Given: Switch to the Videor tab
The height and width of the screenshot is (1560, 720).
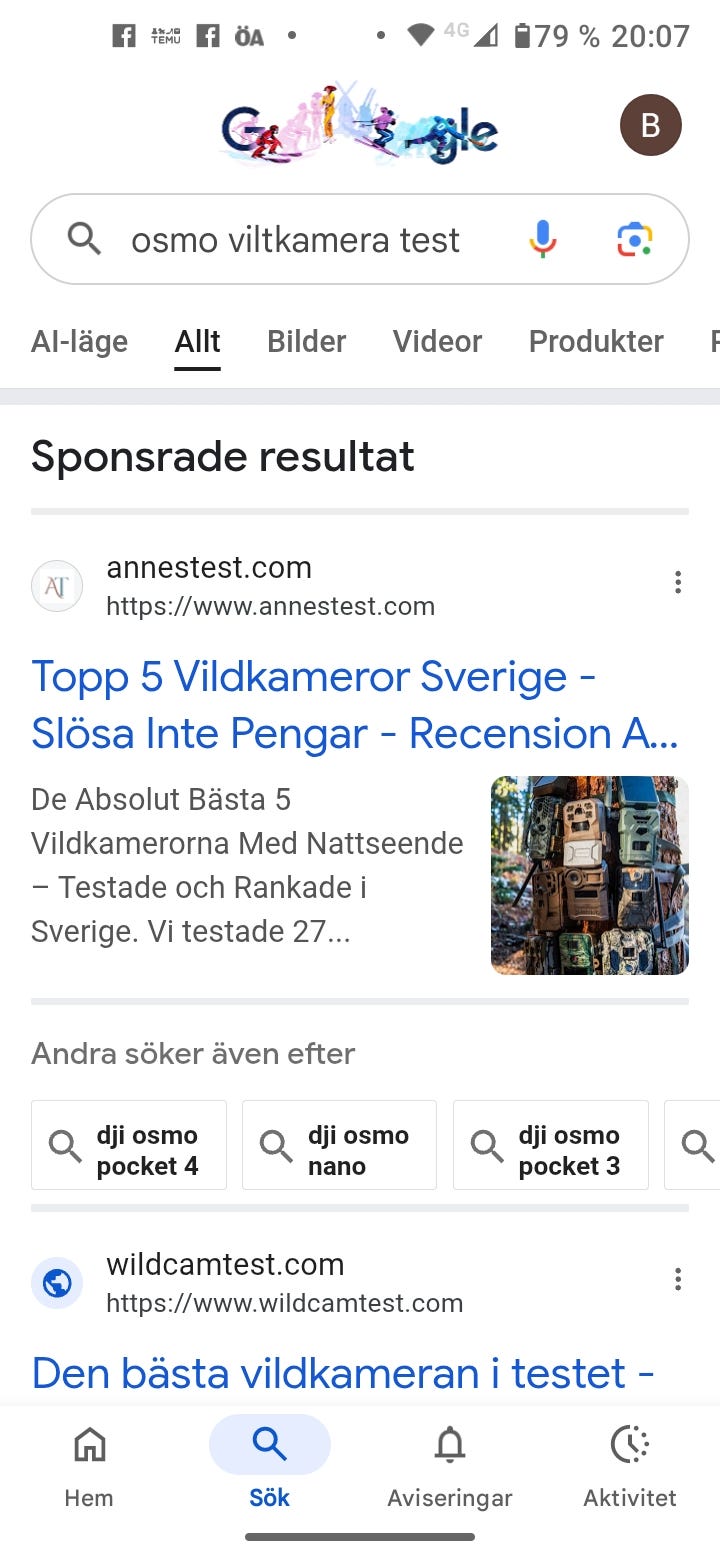Looking at the screenshot, I should [437, 341].
